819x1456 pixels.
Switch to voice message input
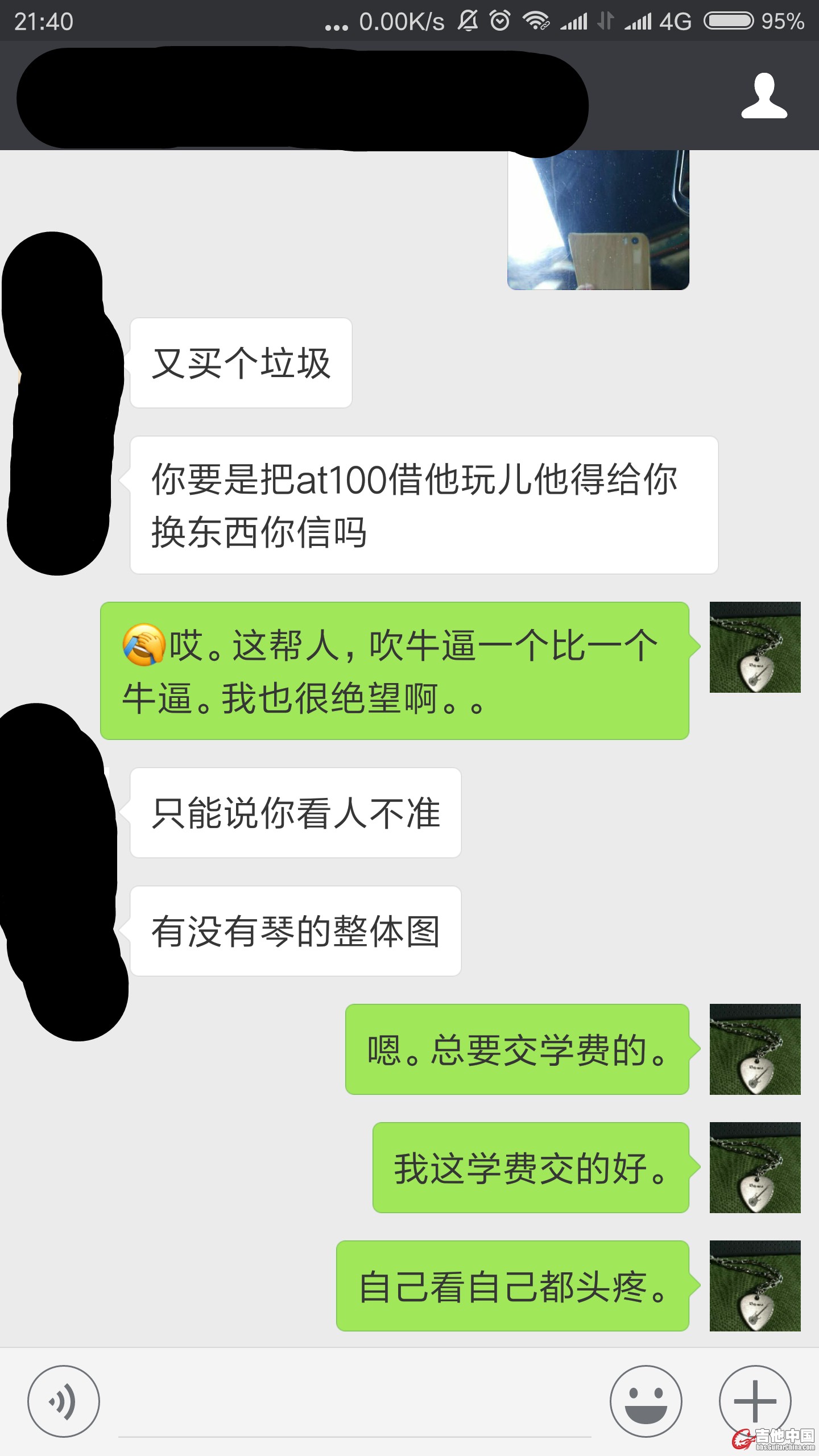(x=64, y=1401)
